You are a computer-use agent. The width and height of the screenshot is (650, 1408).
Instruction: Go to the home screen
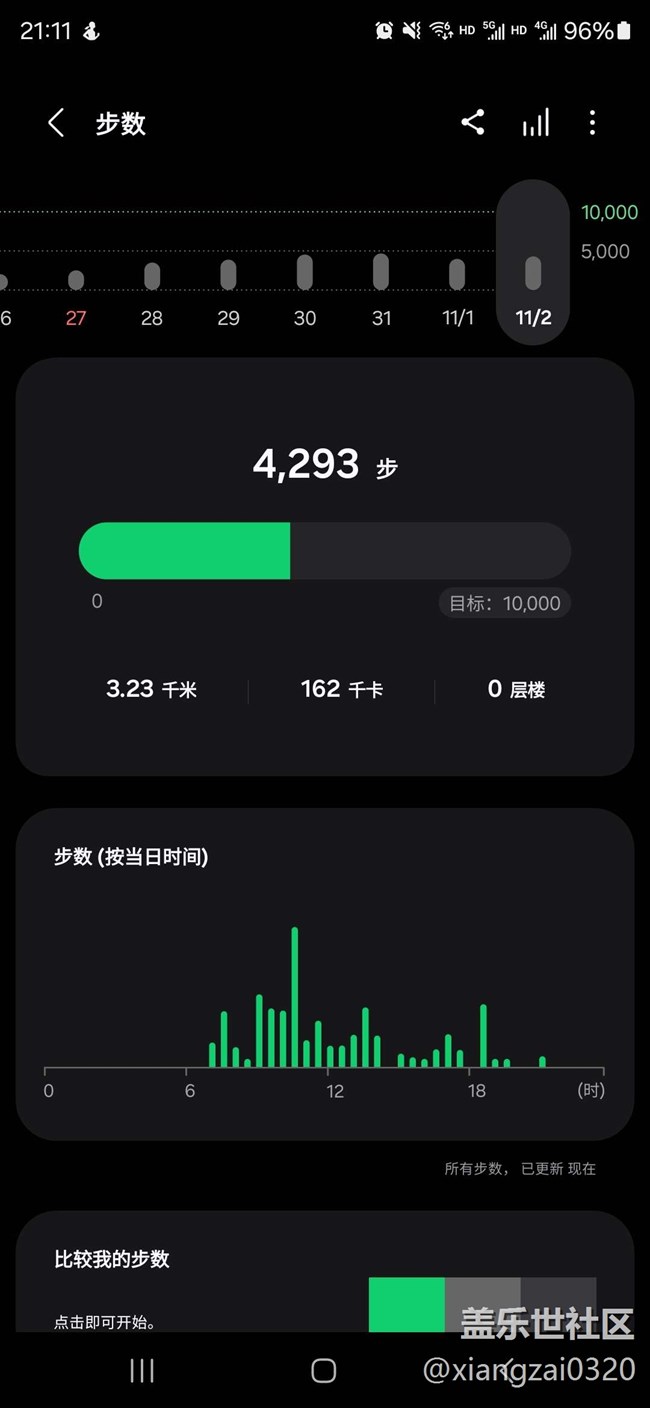323,1371
